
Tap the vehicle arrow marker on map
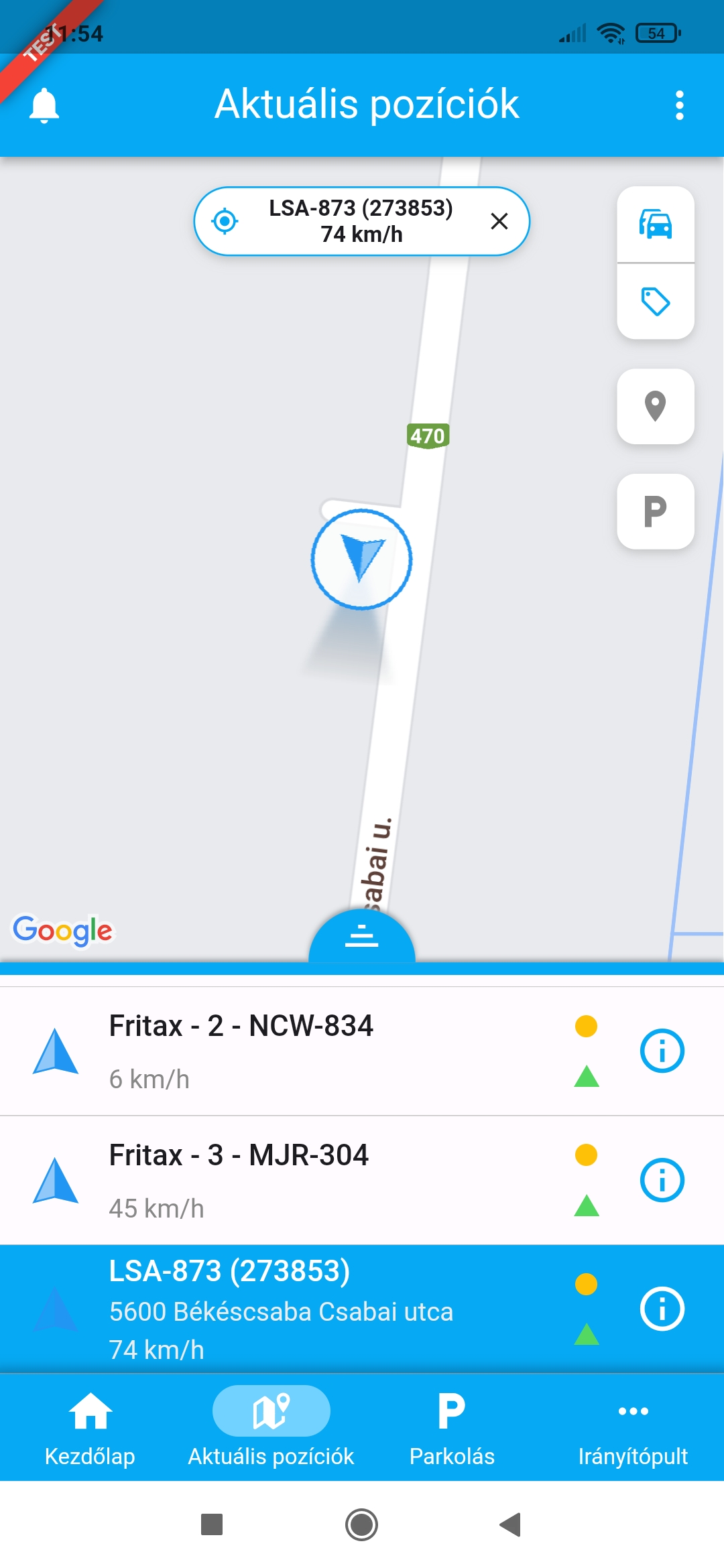click(361, 559)
